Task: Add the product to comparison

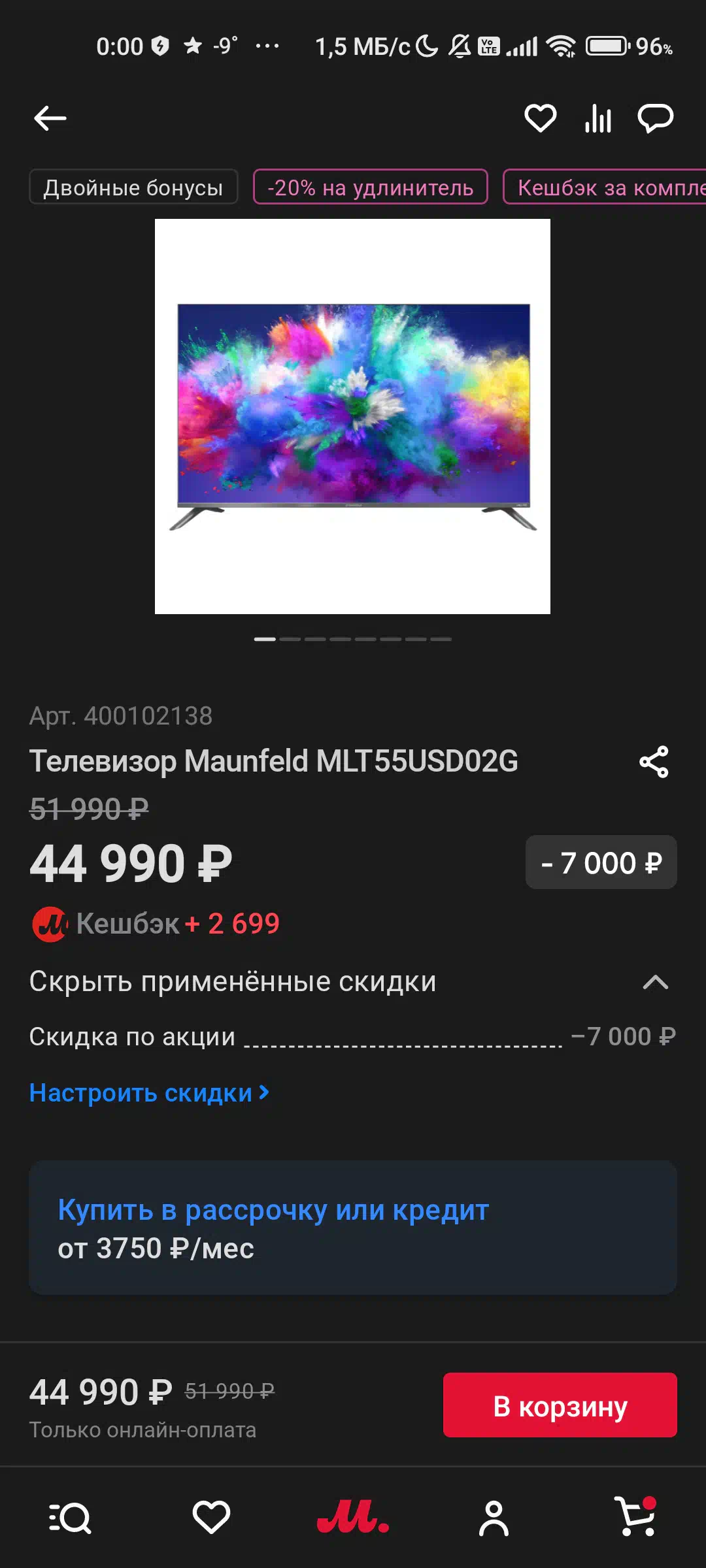Action: [598, 118]
